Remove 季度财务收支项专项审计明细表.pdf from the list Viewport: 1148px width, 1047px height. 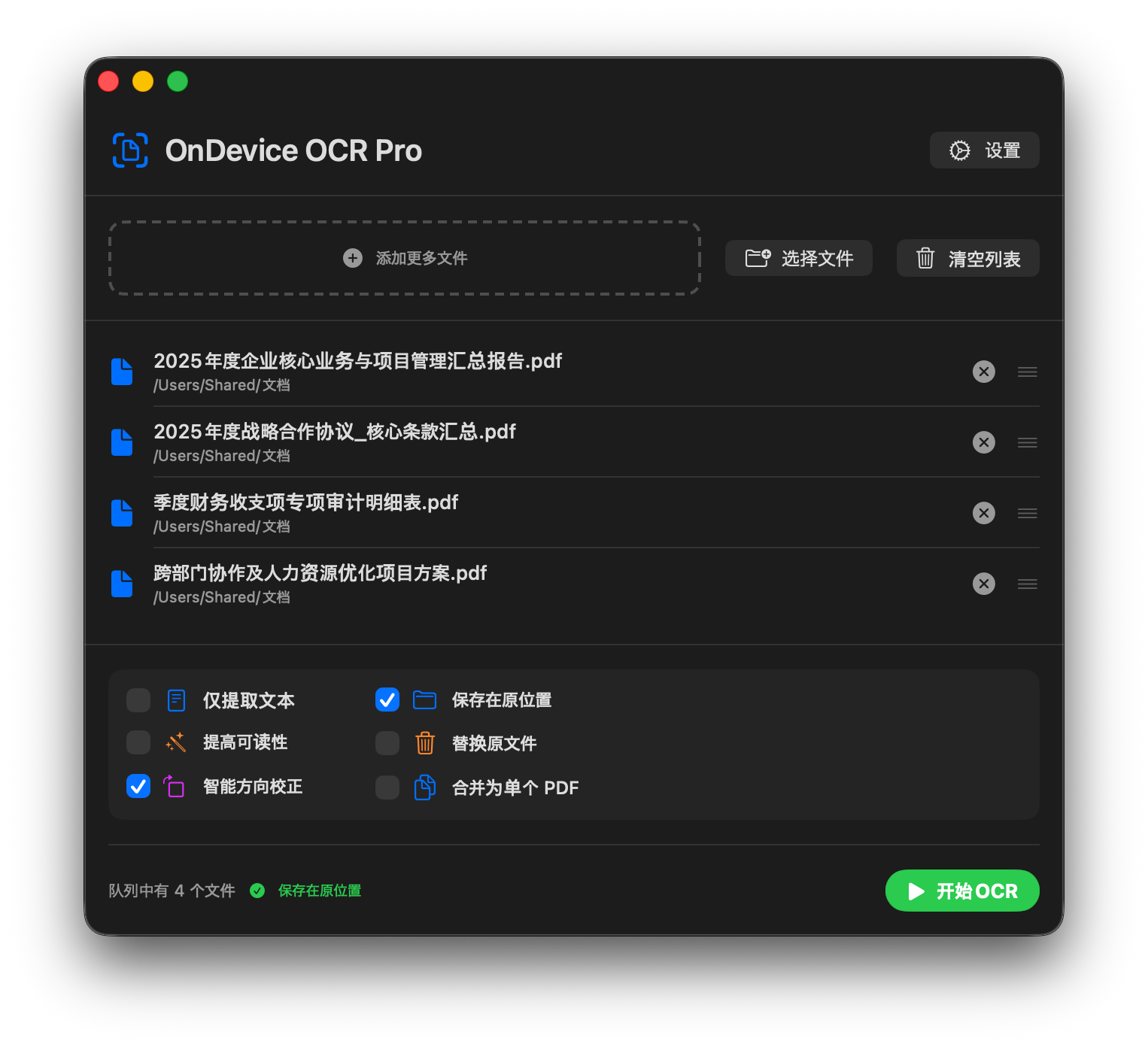(984, 513)
